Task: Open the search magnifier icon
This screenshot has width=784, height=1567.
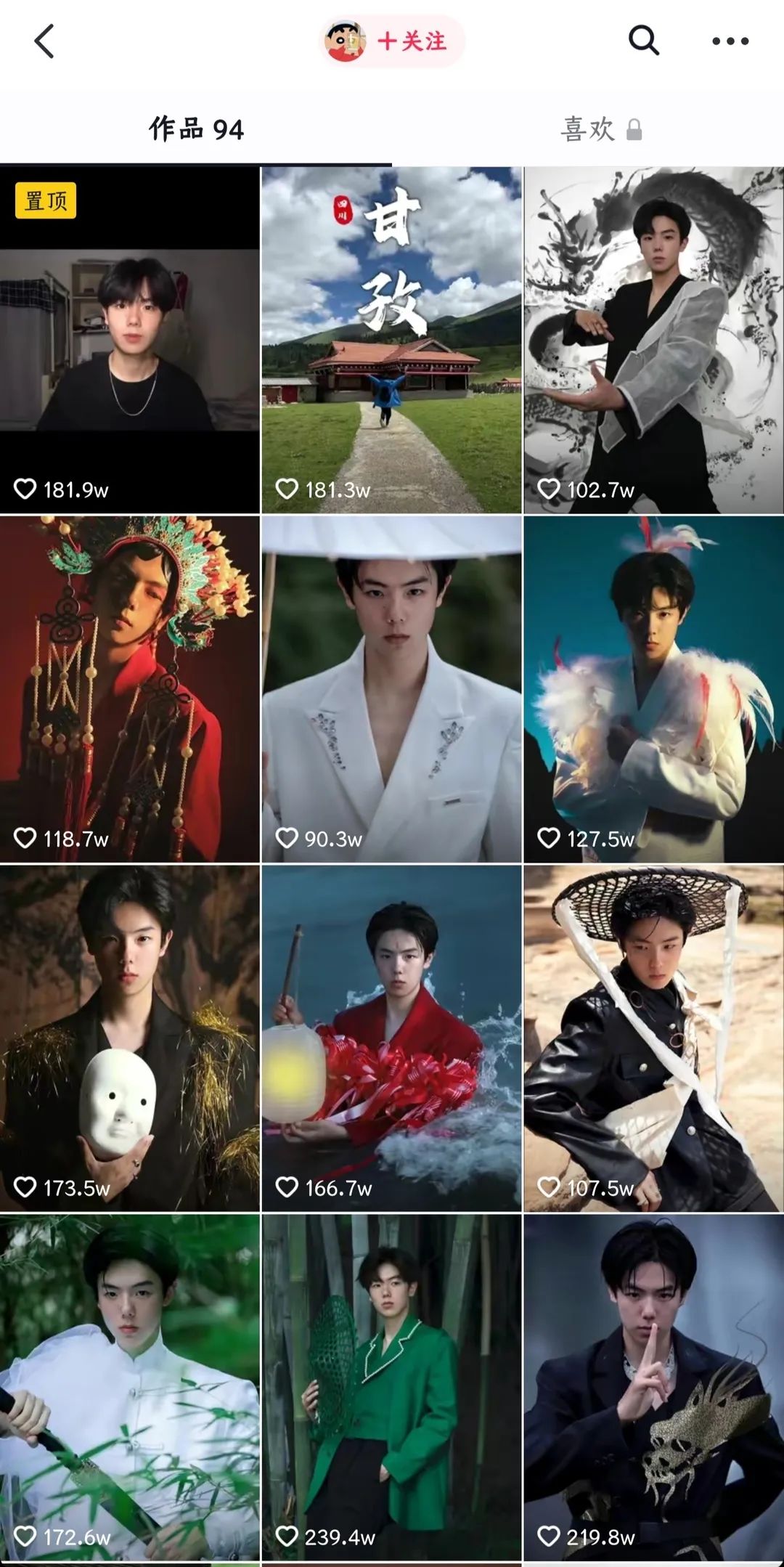Action: coord(643,41)
